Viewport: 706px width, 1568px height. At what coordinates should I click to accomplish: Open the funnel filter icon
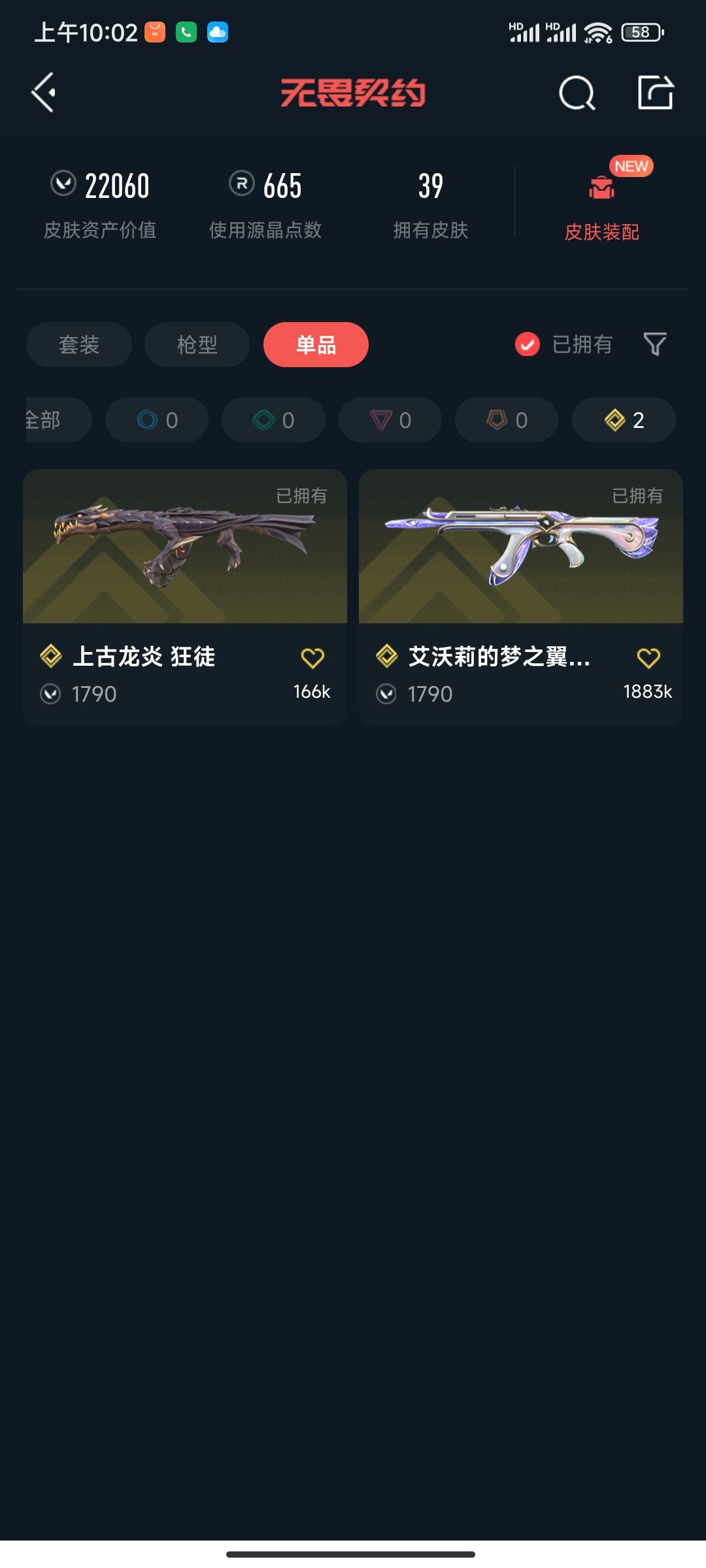655,344
